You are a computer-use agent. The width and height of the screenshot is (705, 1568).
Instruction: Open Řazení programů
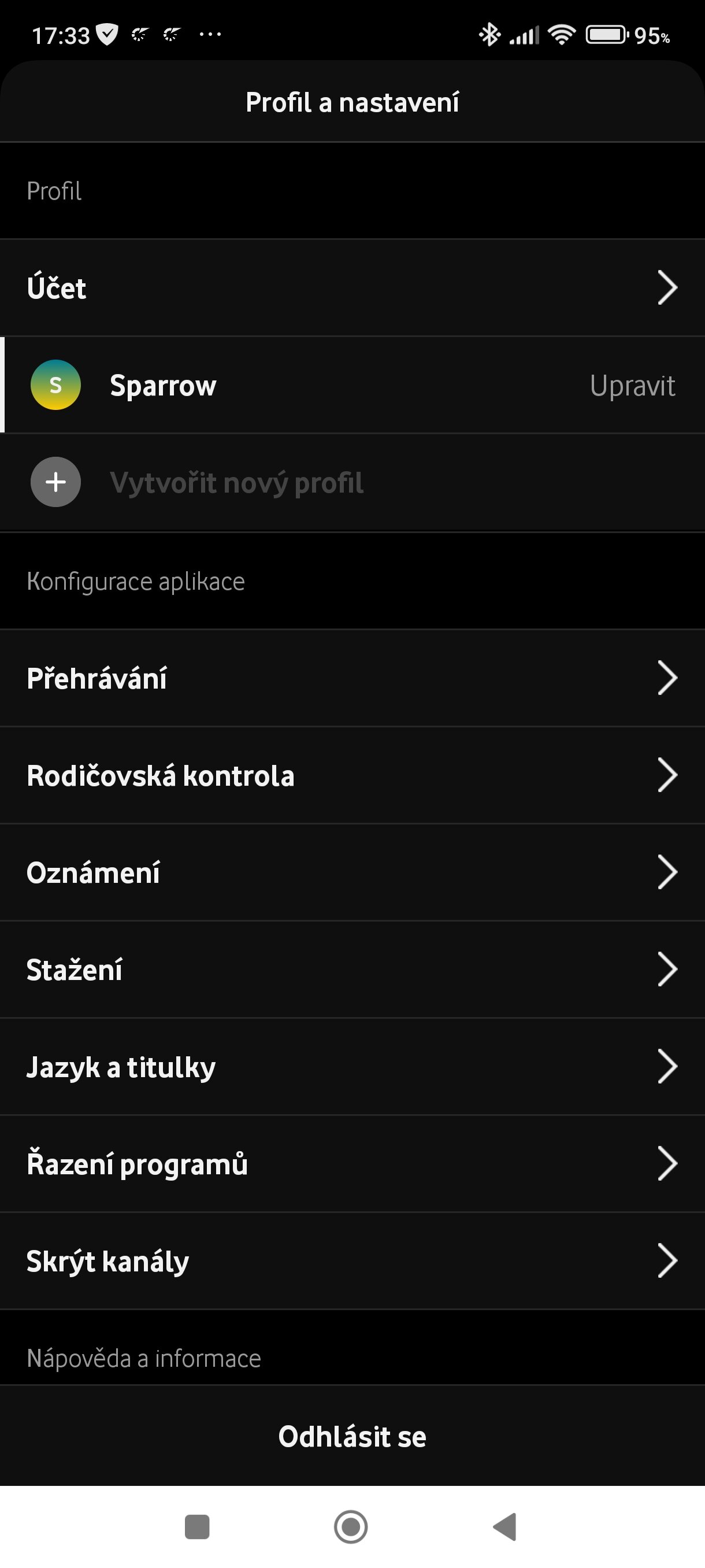pyautogui.click(x=352, y=1164)
